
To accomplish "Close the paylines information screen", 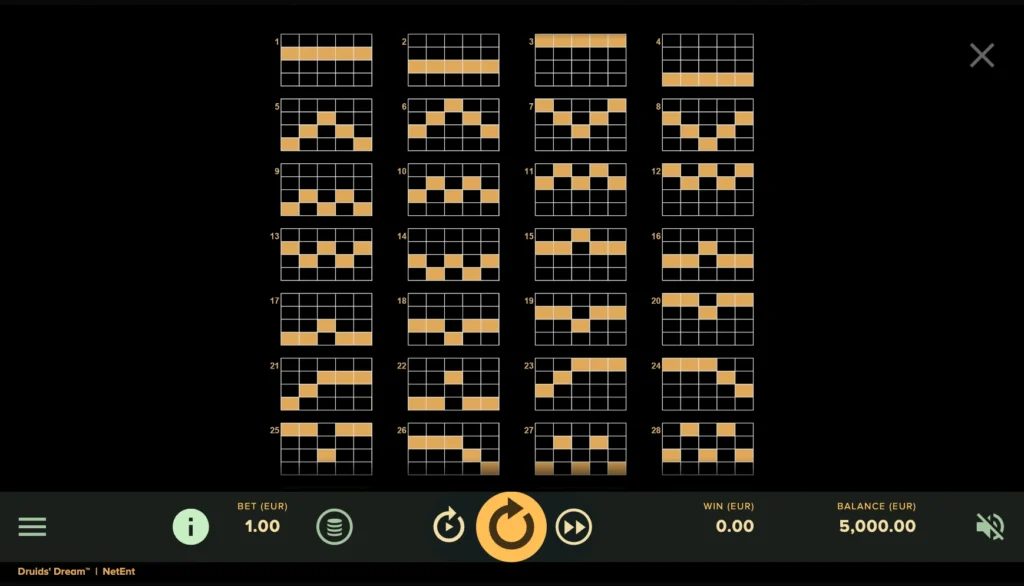I will point(981,56).
